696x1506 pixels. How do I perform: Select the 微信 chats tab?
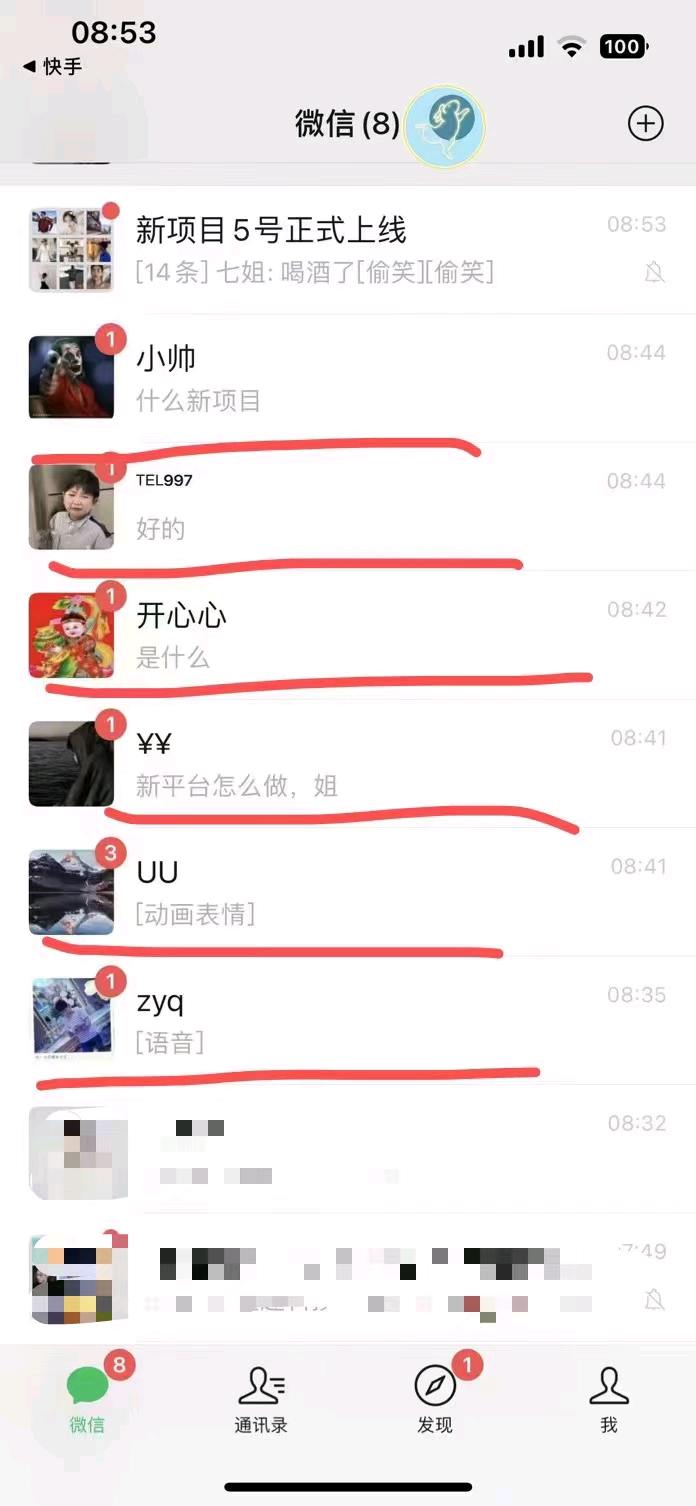tap(87, 1400)
